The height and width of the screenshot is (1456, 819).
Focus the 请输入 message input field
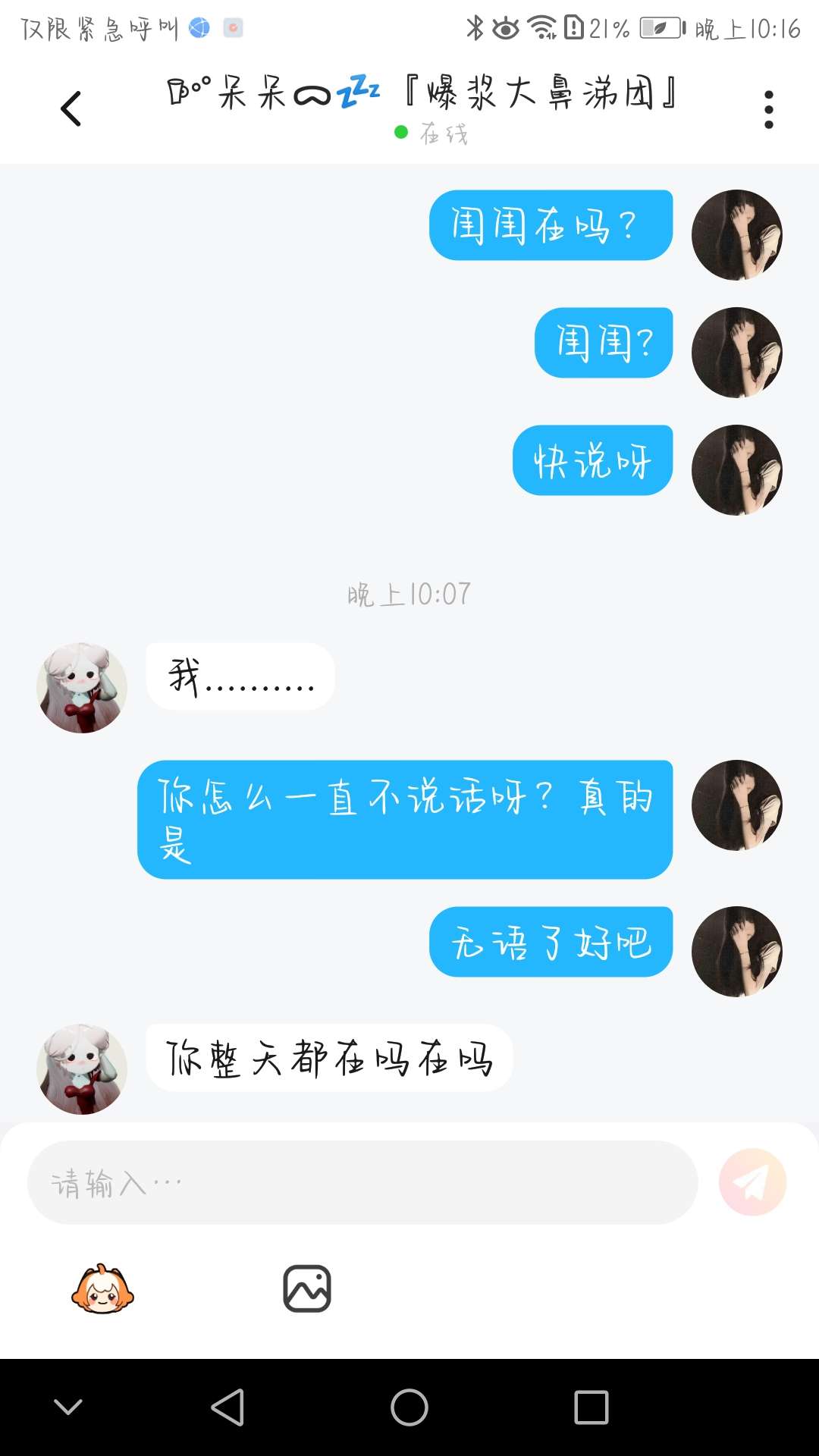point(362,1182)
